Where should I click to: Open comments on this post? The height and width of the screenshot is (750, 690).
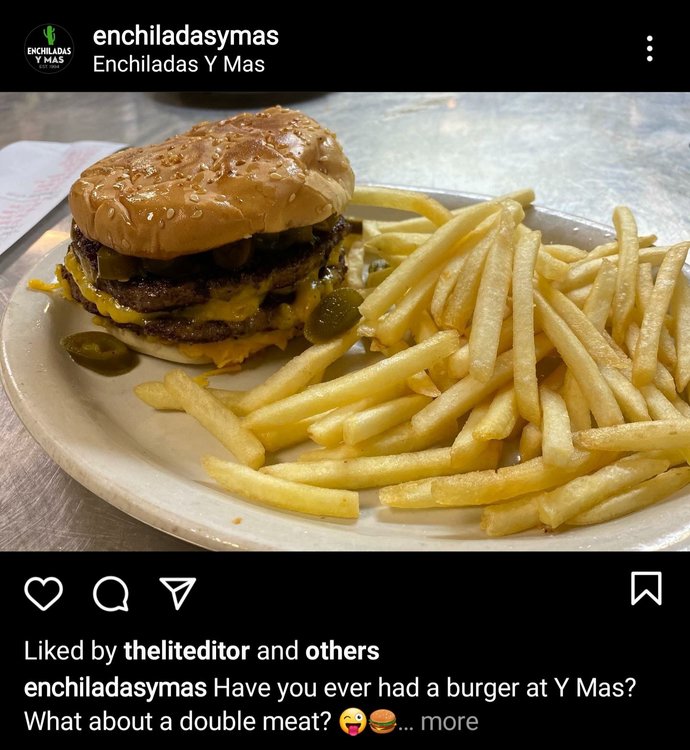click(111, 593)
